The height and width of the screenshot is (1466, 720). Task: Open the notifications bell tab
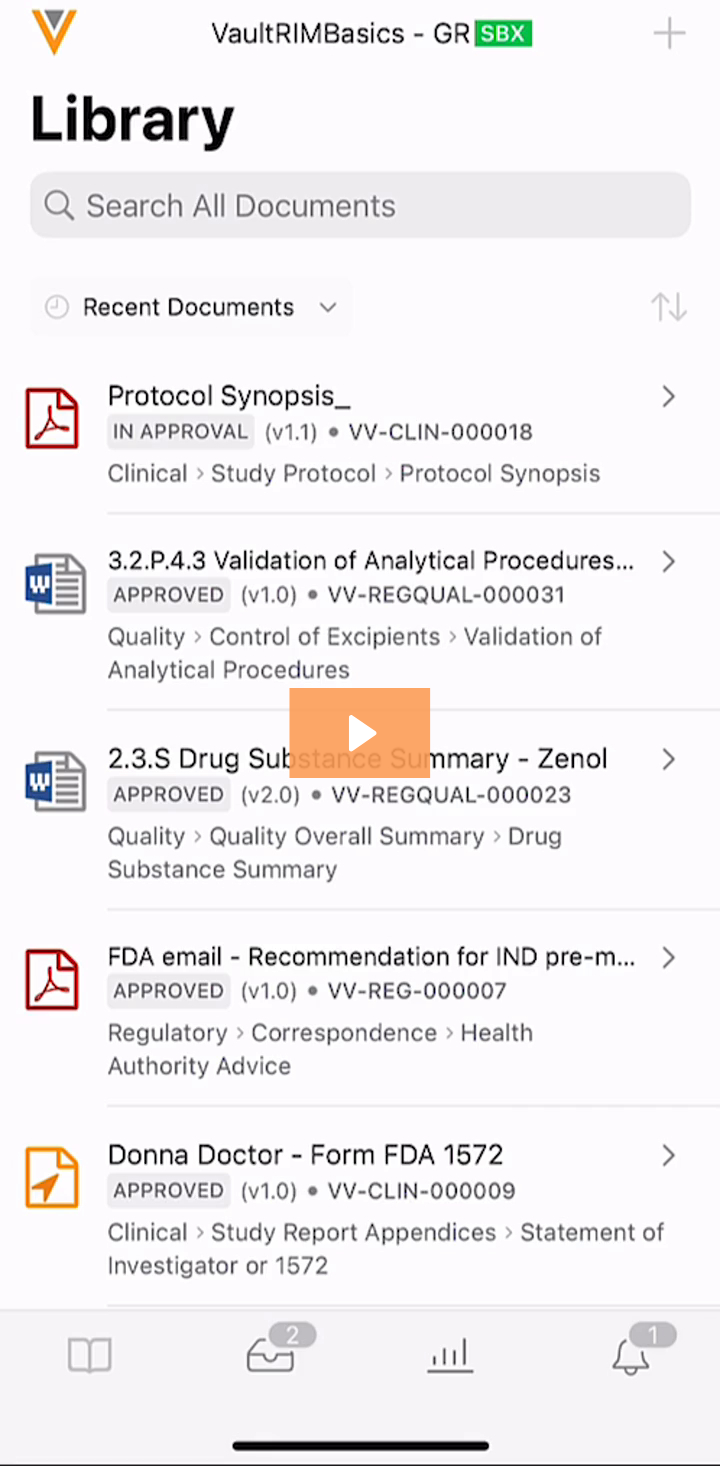631,1355
